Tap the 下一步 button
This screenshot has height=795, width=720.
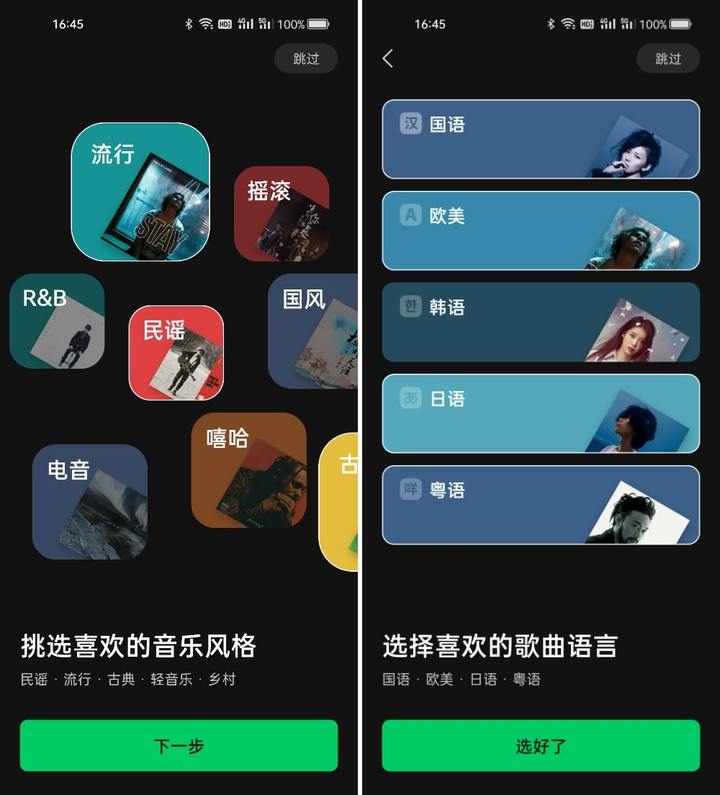179,746
